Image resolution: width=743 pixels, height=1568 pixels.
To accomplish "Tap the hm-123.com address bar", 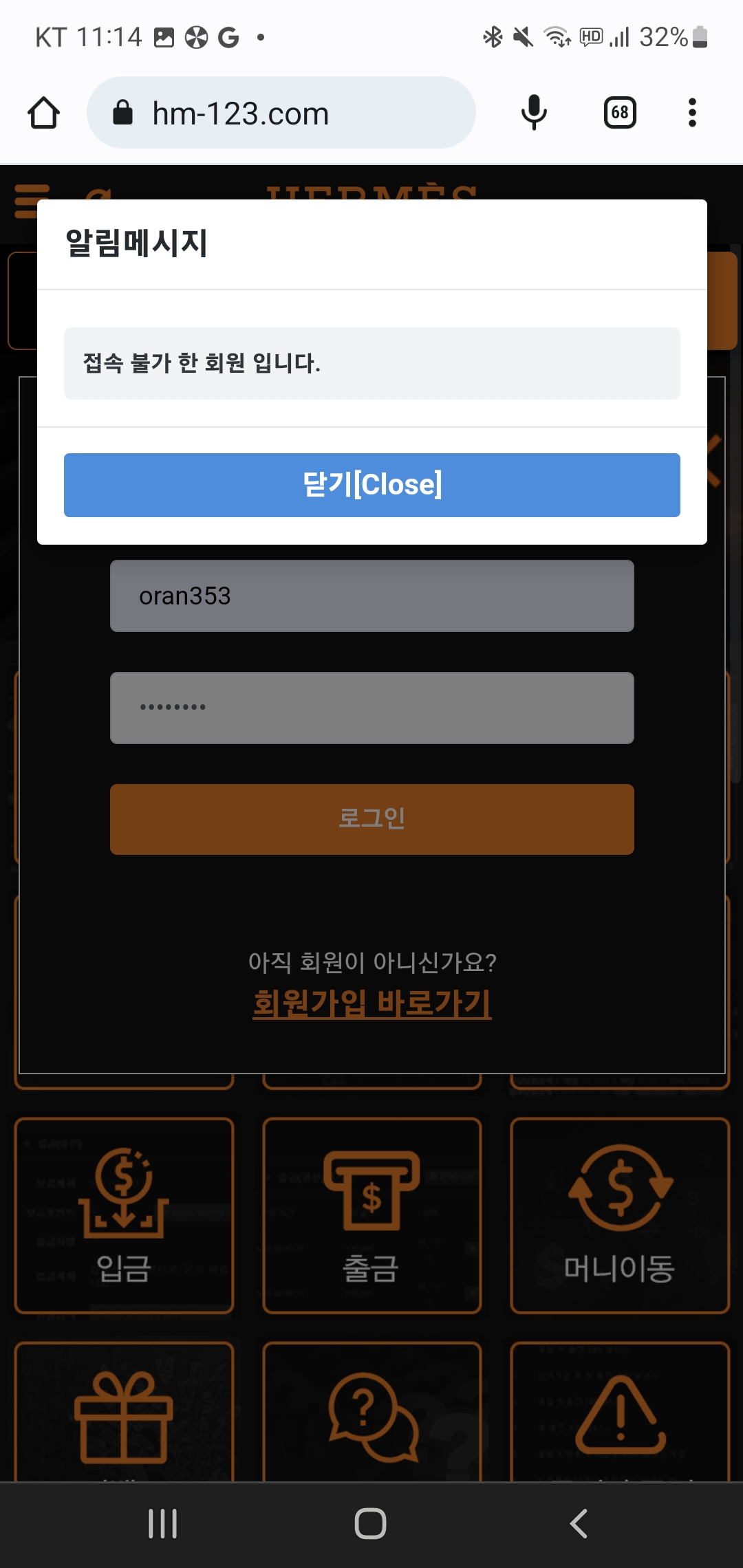I will 281,113.
